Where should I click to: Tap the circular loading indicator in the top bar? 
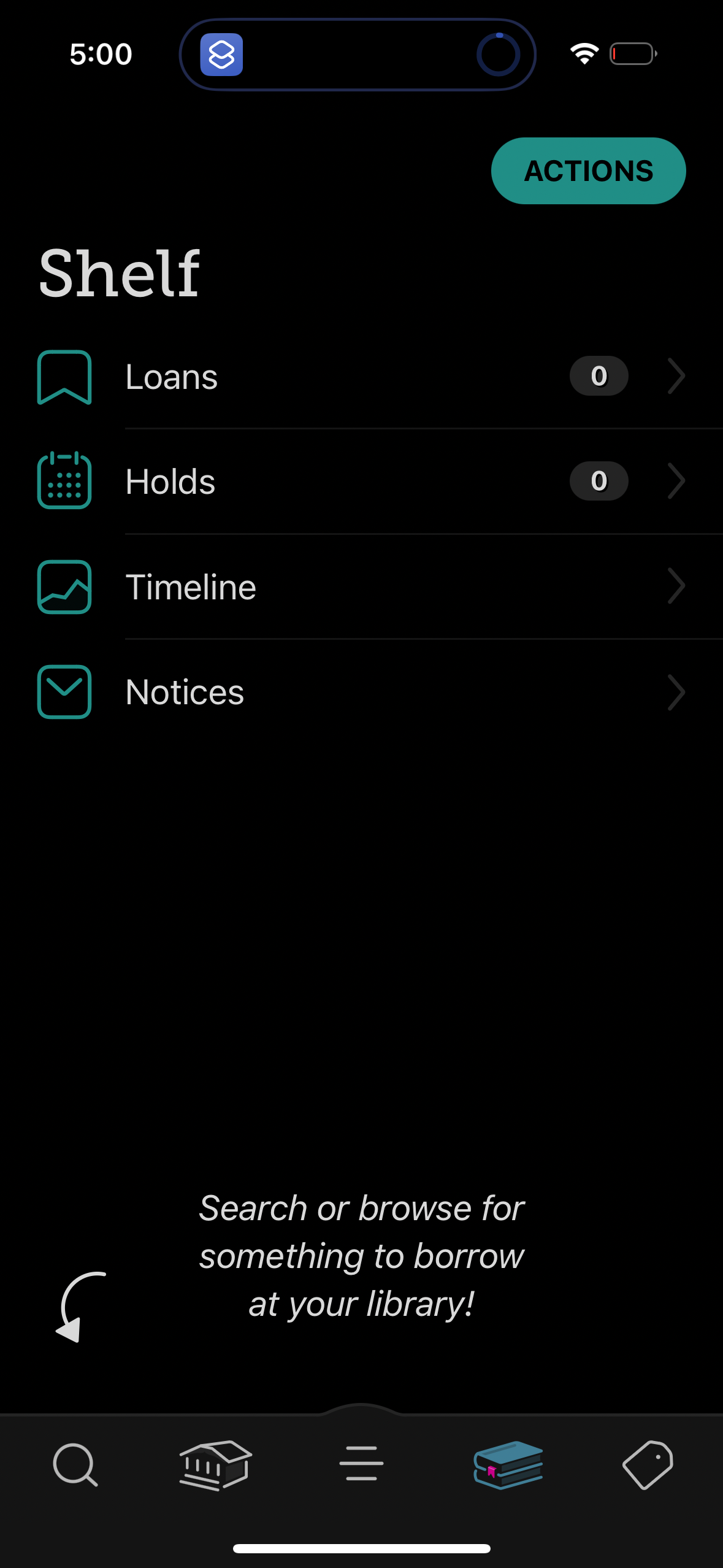500,54
